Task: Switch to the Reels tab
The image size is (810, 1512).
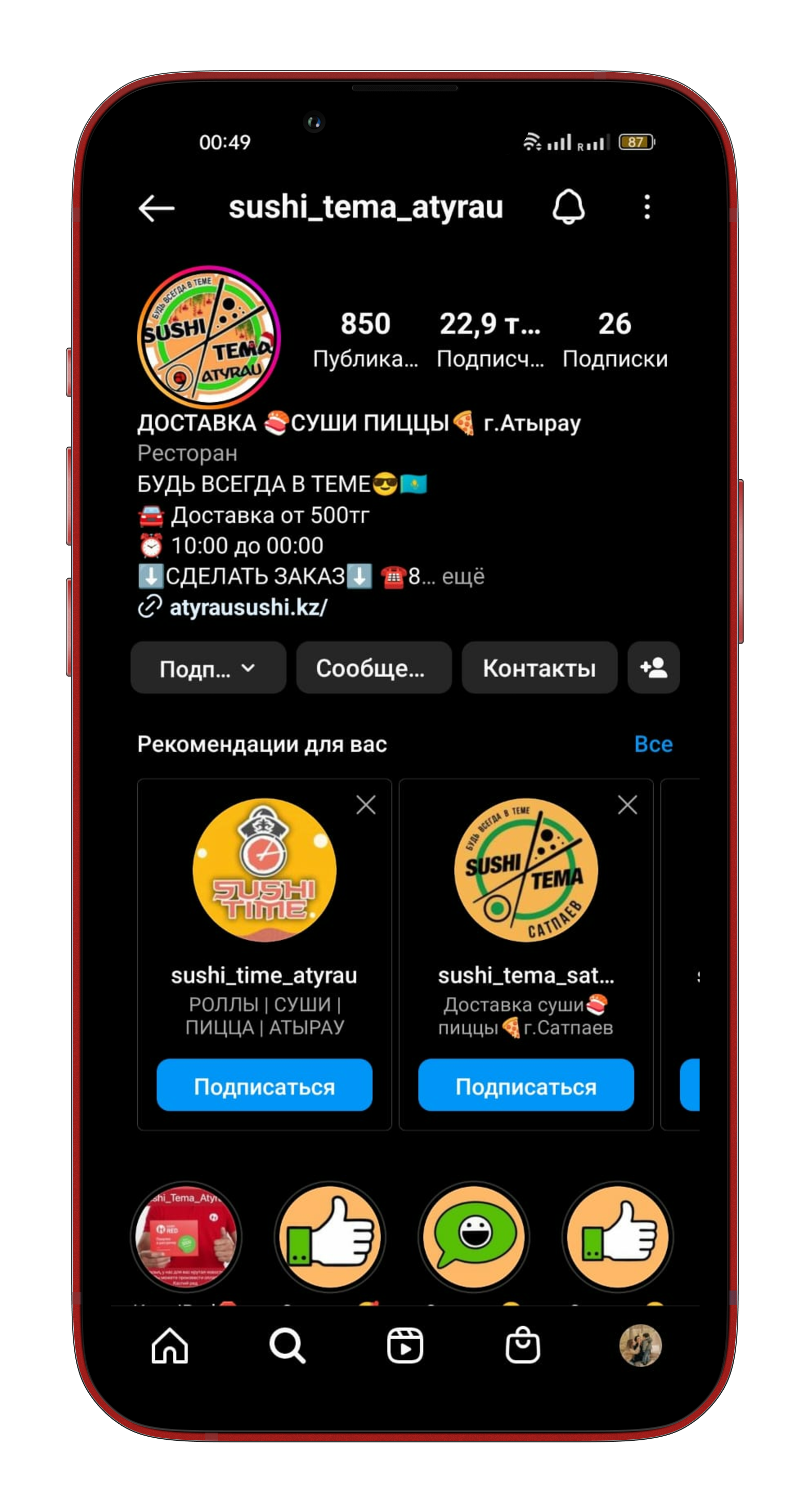Action: (x=404, y=1345)
